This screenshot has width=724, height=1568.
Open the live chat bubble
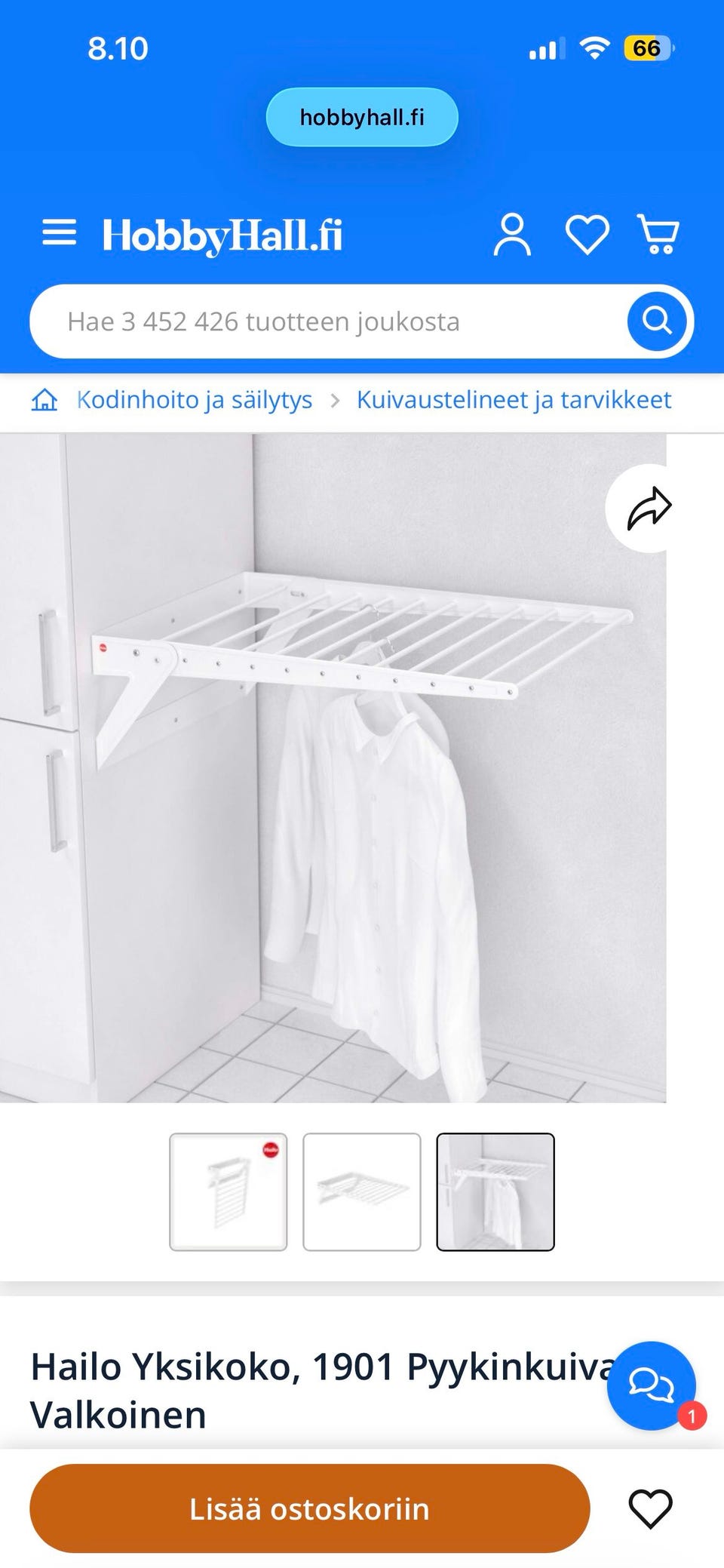[x=651, y=1385]
